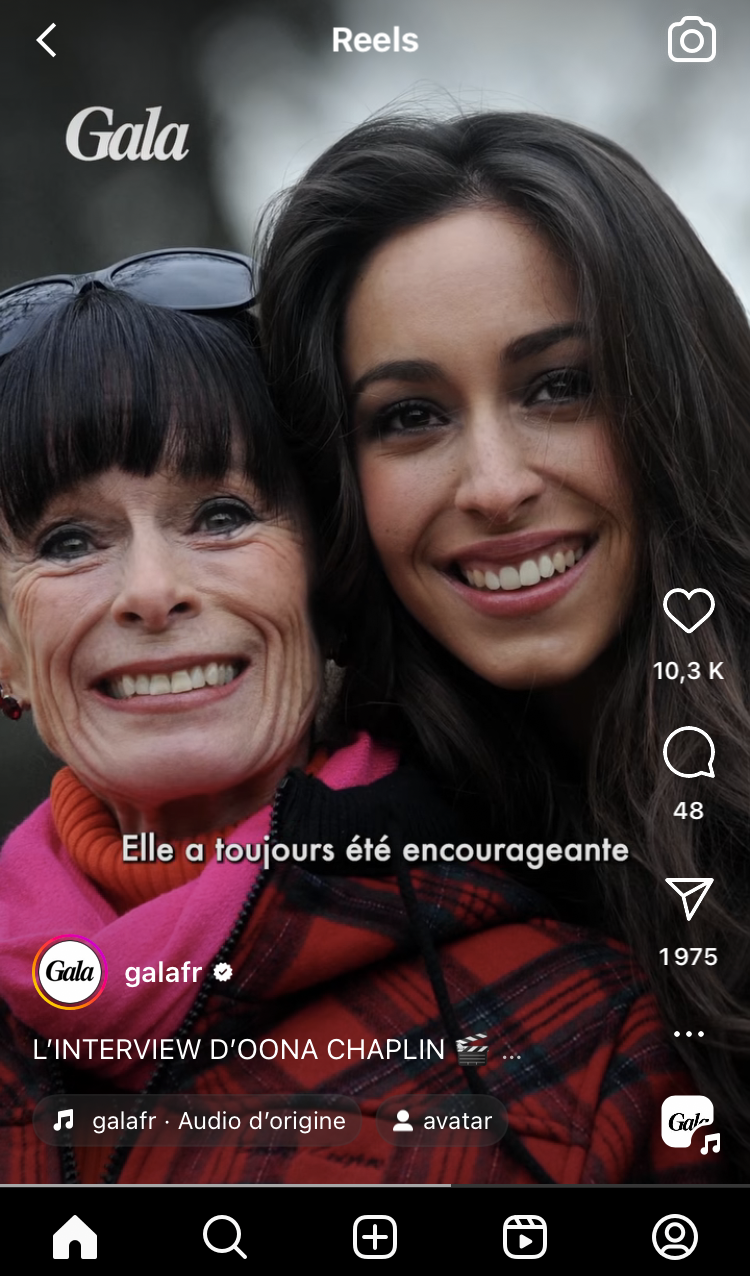The width and height of the screenshot is (750, 1276).
Task: Open the galafr profile avatar
Action: [70, 972]
